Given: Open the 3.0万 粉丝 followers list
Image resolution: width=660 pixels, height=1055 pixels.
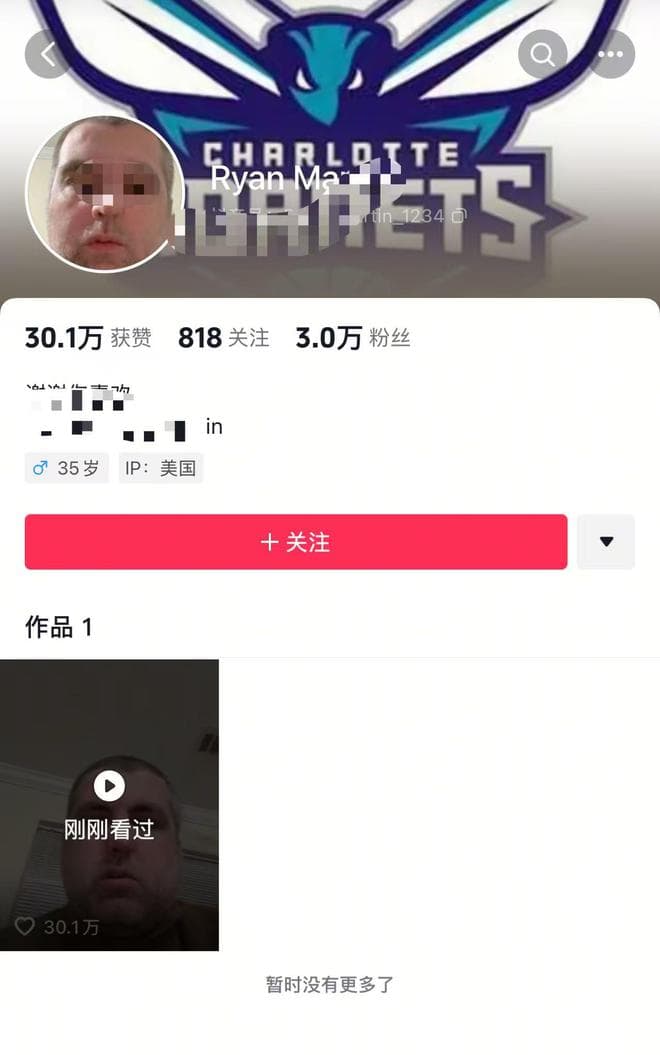Looking at the screenshot, I should pos(352,338).
